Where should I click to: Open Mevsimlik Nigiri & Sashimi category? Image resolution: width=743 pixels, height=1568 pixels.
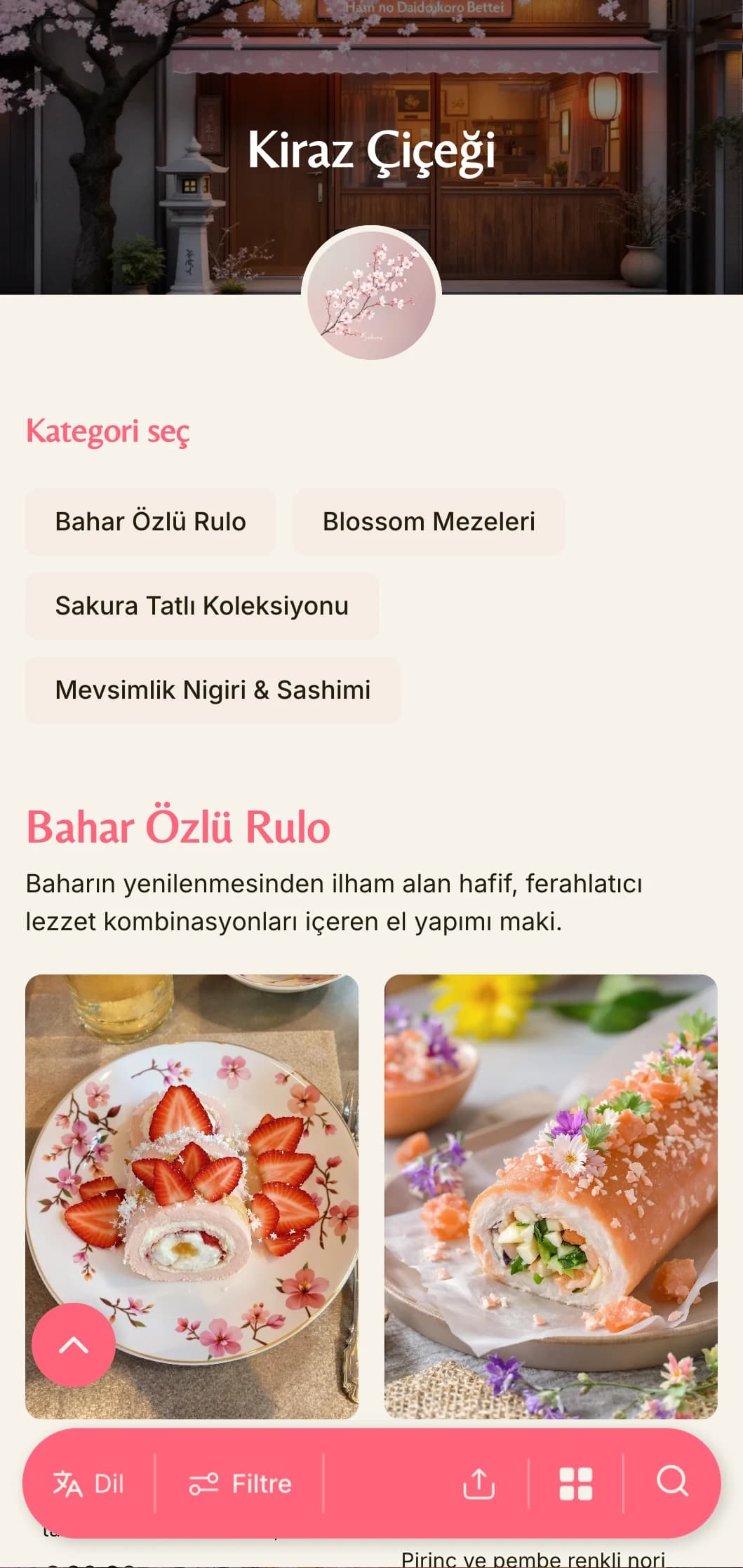(x=213, y=690)
